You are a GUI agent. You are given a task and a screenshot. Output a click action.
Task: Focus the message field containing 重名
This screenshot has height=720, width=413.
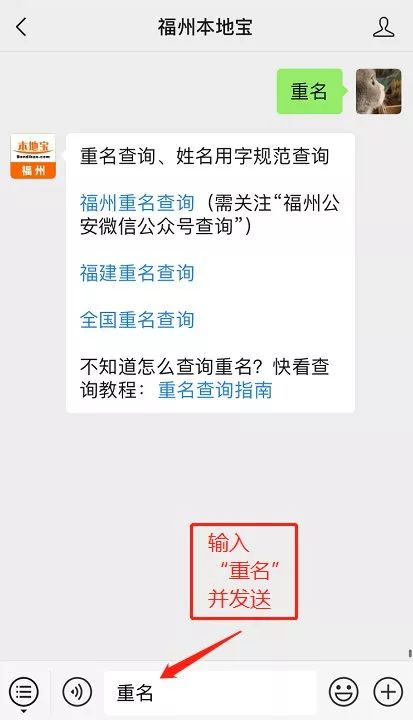point(210,692)
